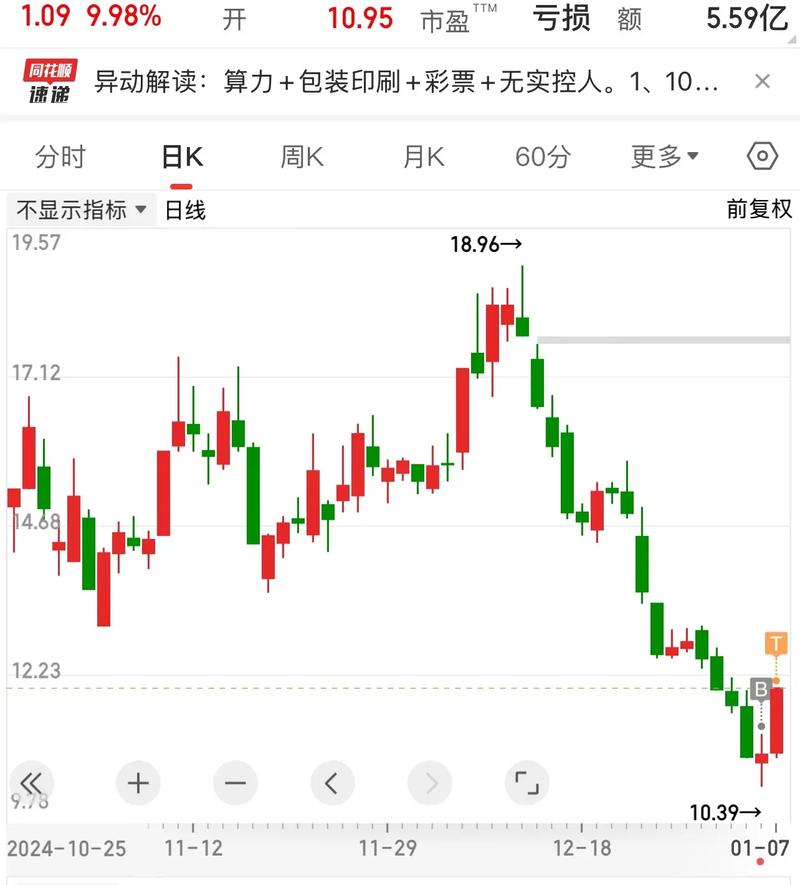
Task: Select the 月K monthly chart tab
Action: click(424, 155)
